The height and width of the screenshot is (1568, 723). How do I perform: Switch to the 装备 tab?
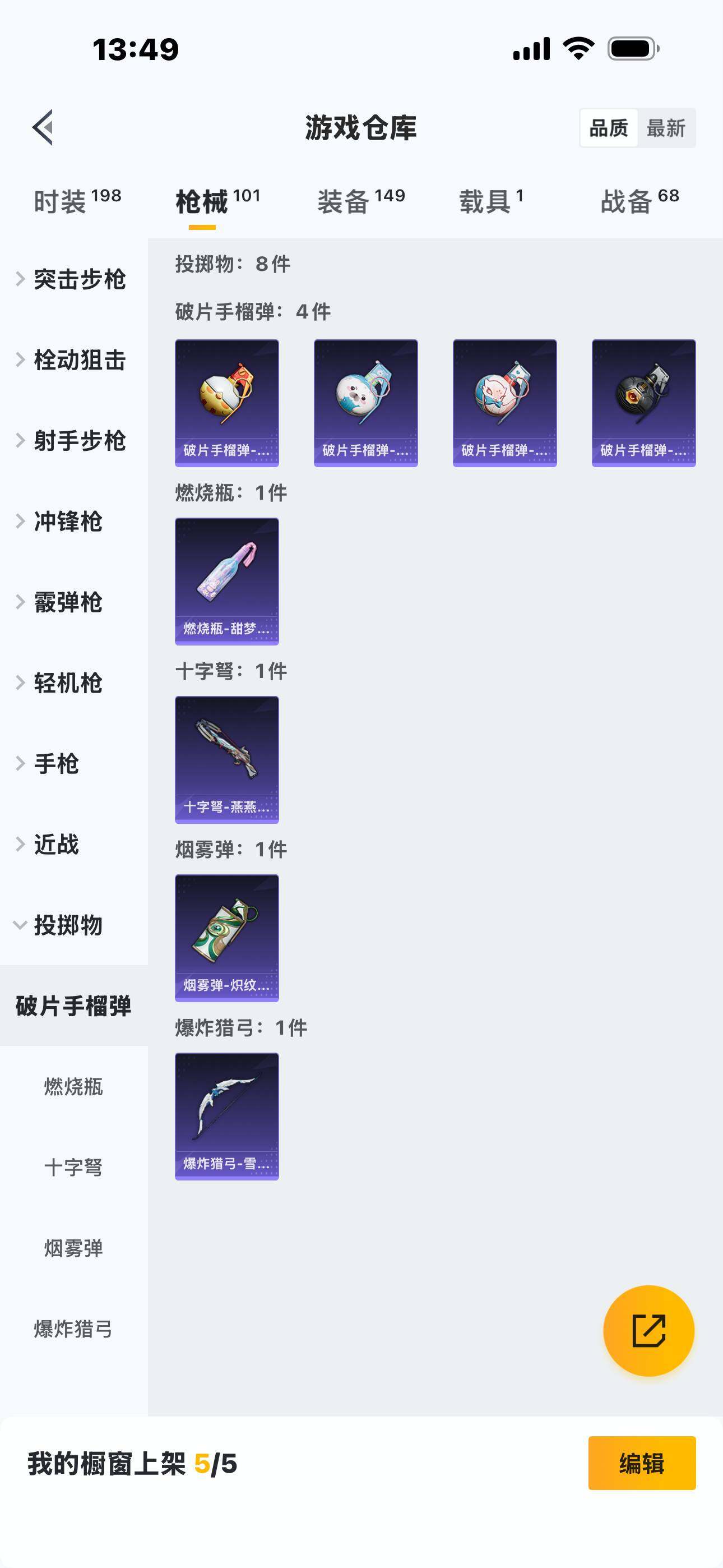point(361,201)
